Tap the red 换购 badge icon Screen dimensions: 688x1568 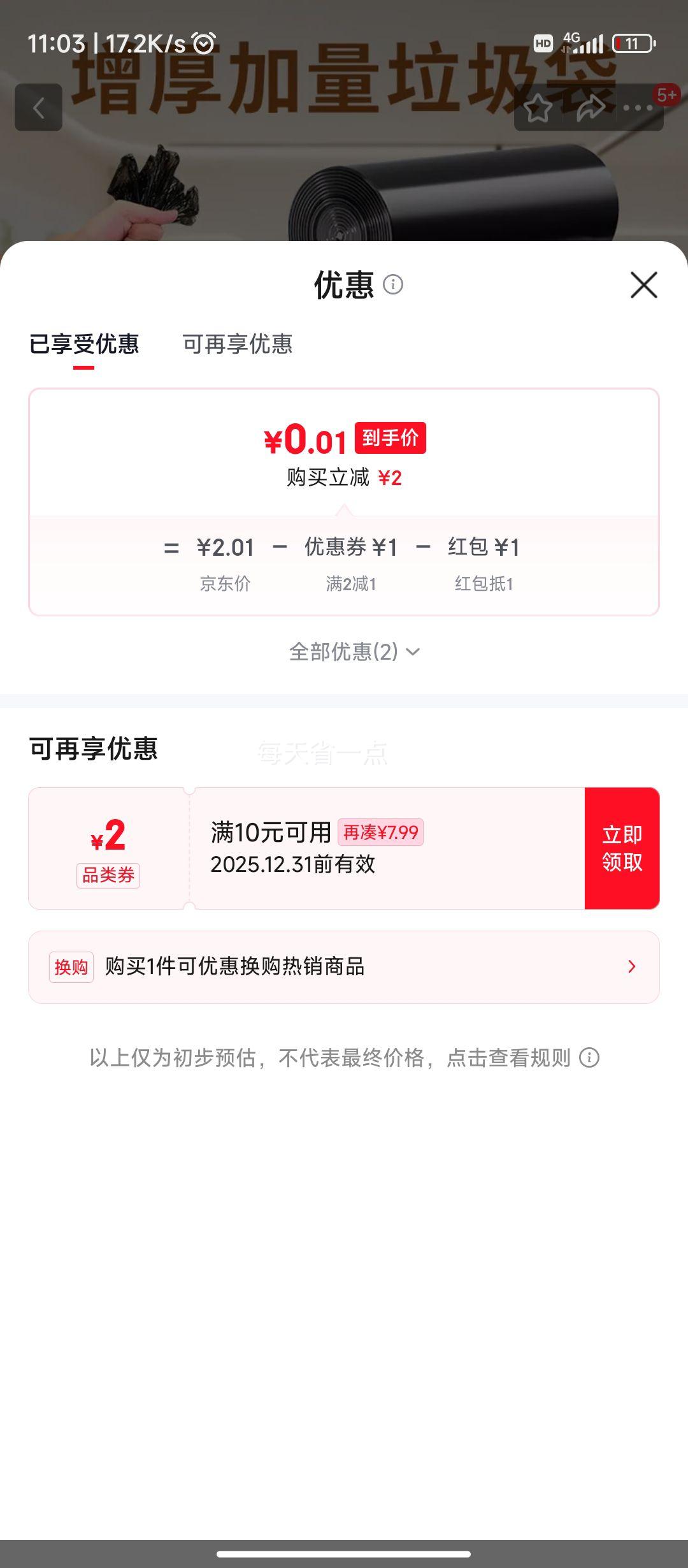tap(70, 967)
